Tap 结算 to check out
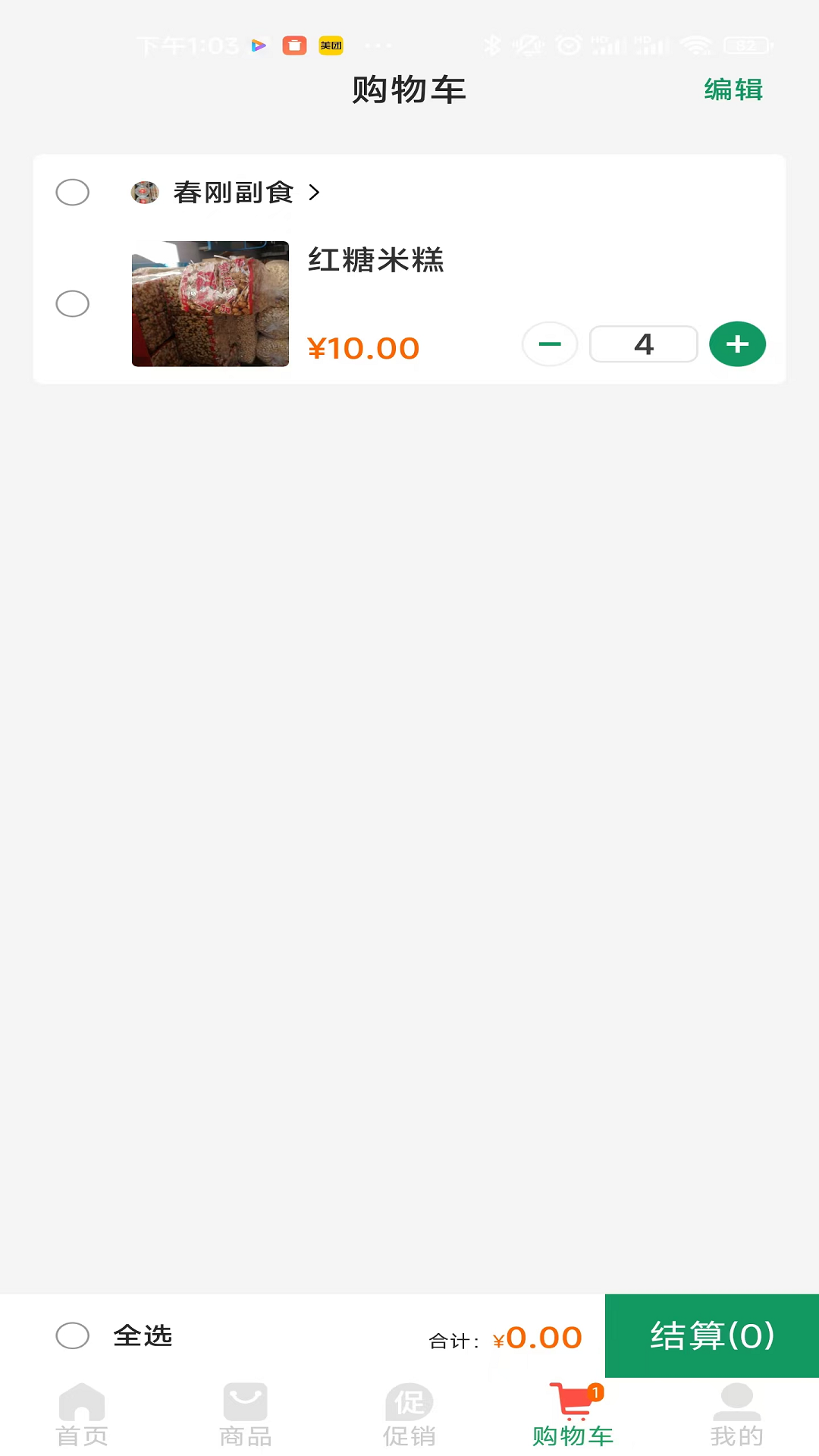819x1456 pixels. [x=711, y=1335]
